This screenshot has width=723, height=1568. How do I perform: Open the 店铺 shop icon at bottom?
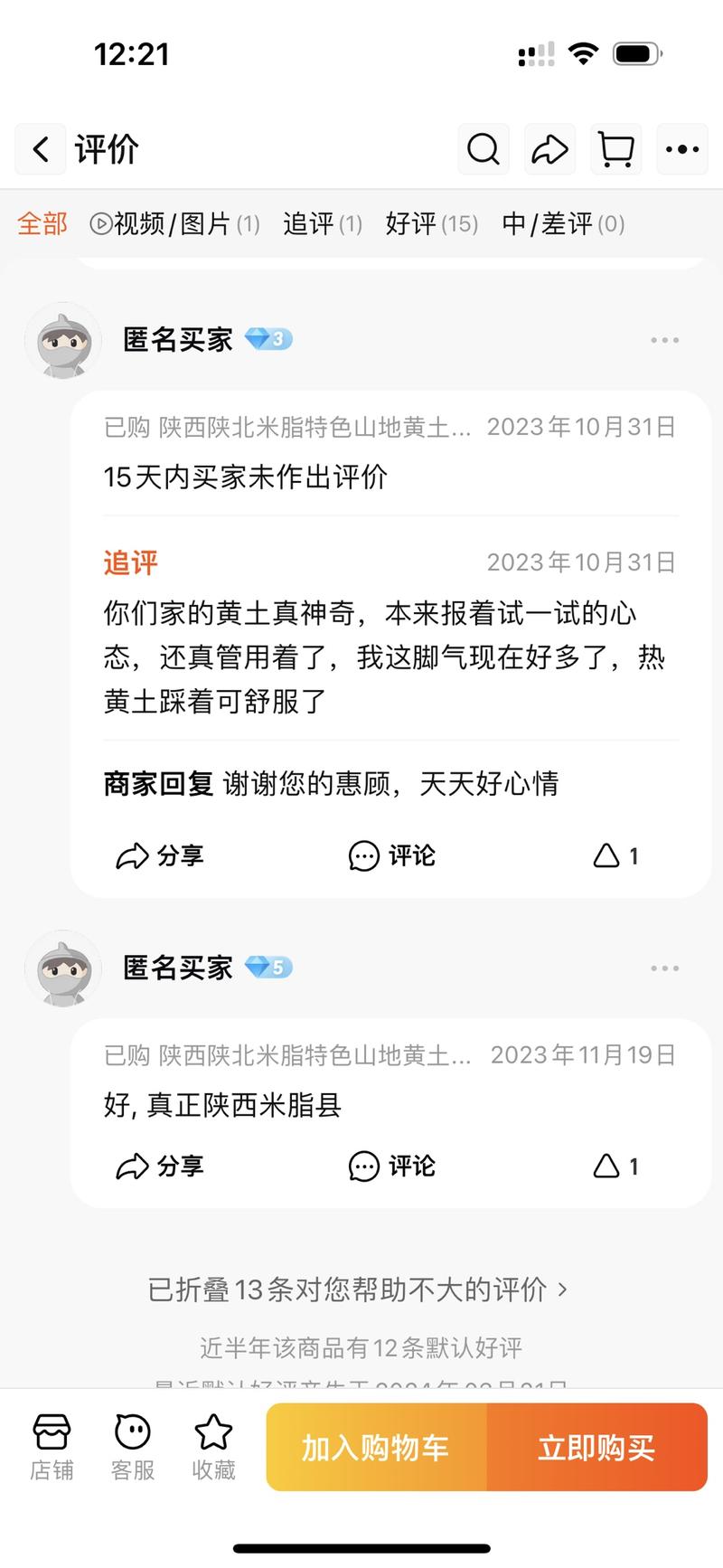(52, 1445)
